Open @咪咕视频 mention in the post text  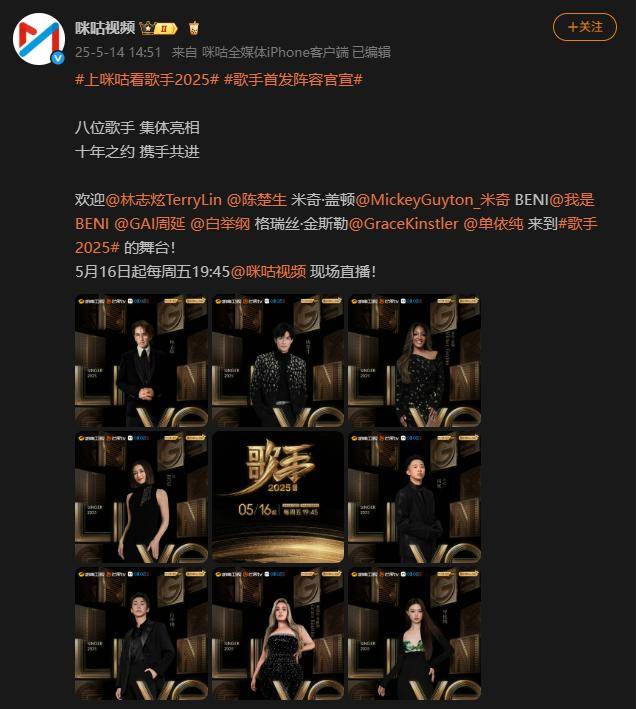268,271
